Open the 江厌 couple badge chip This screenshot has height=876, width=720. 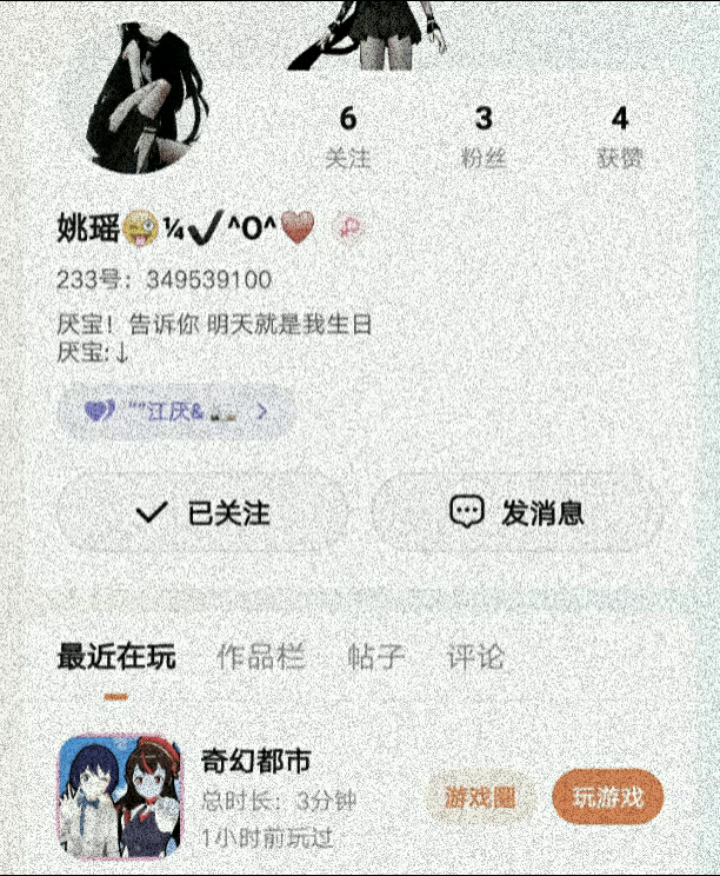tap(177, 411)
